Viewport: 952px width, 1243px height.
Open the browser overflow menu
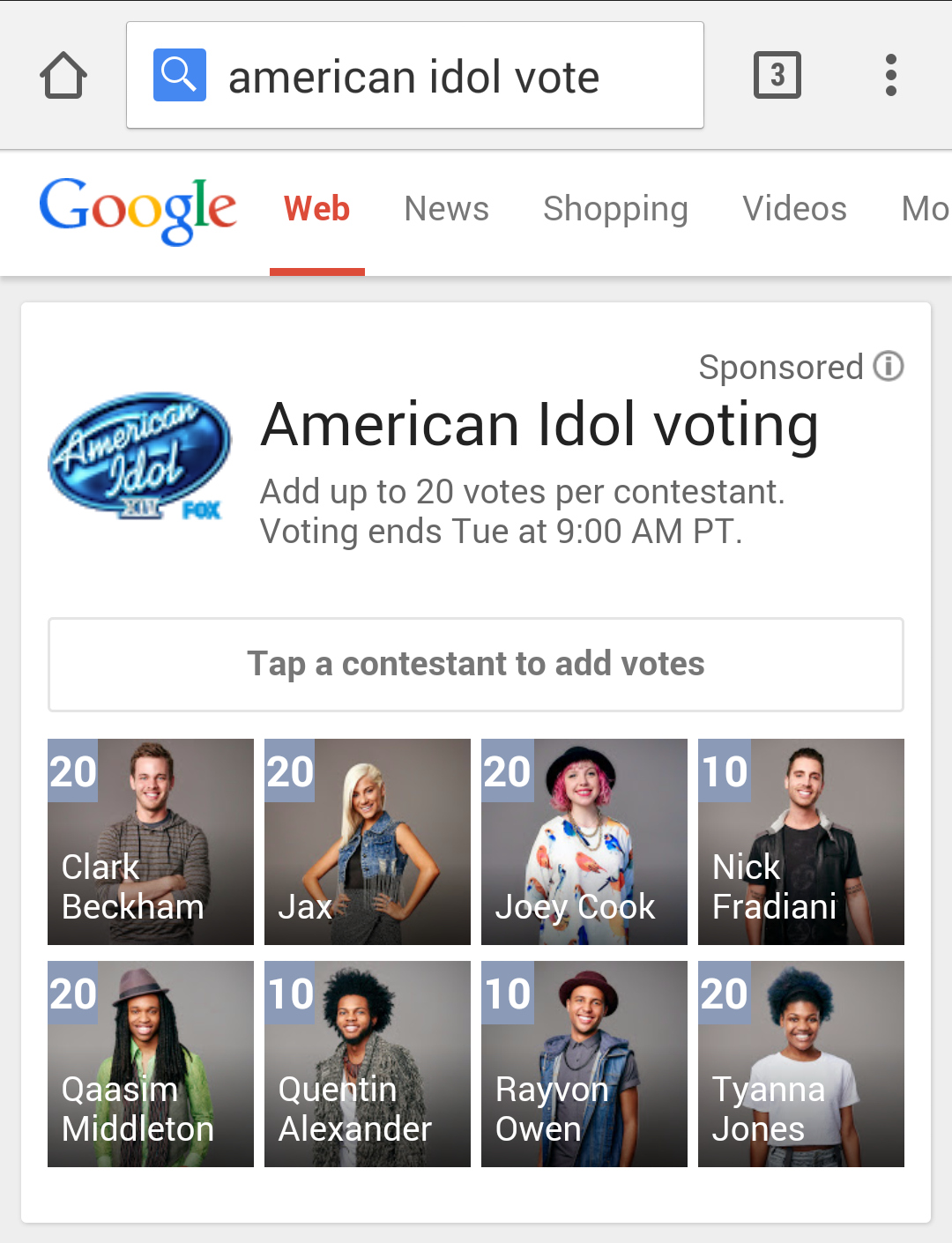[x=890, y=76]
